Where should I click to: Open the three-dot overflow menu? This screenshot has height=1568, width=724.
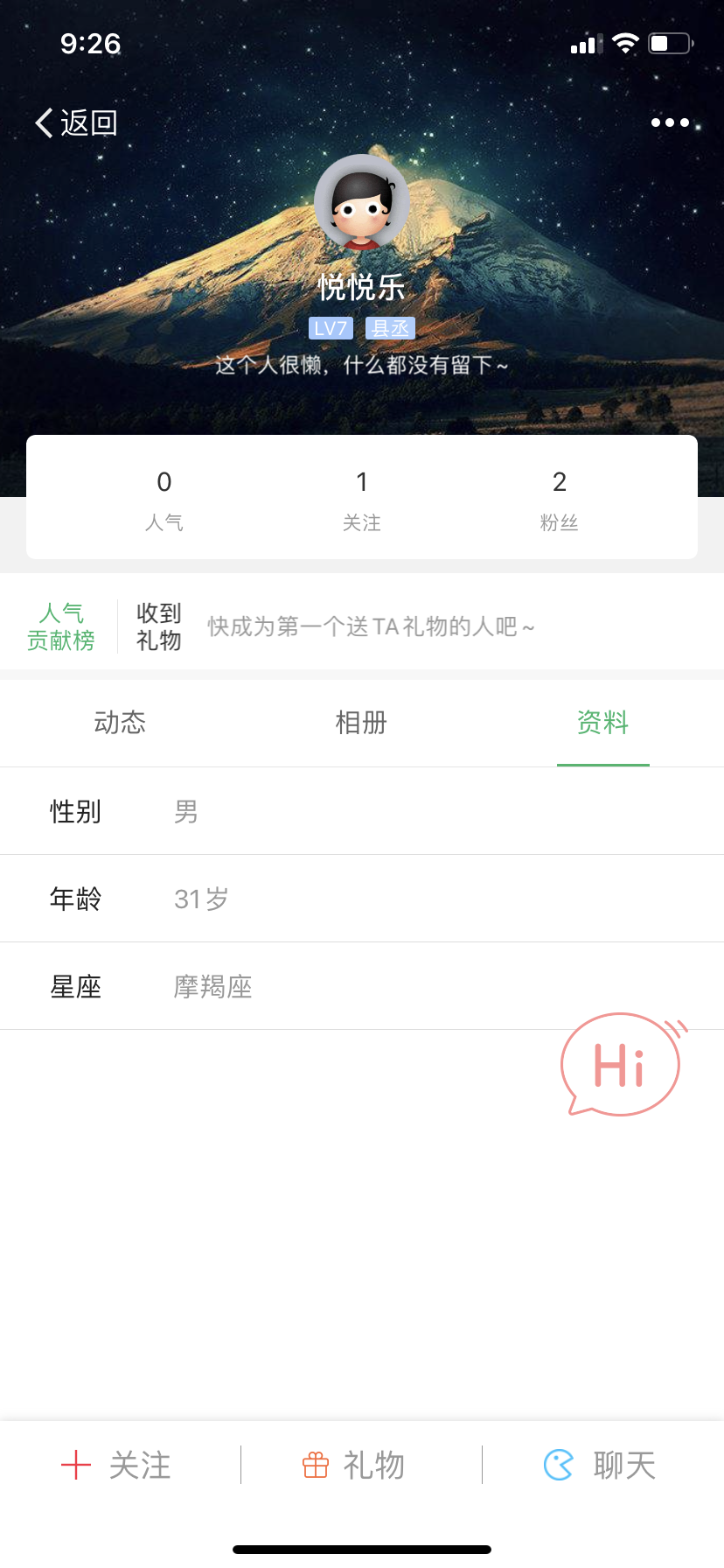click(x=670, y=122)
